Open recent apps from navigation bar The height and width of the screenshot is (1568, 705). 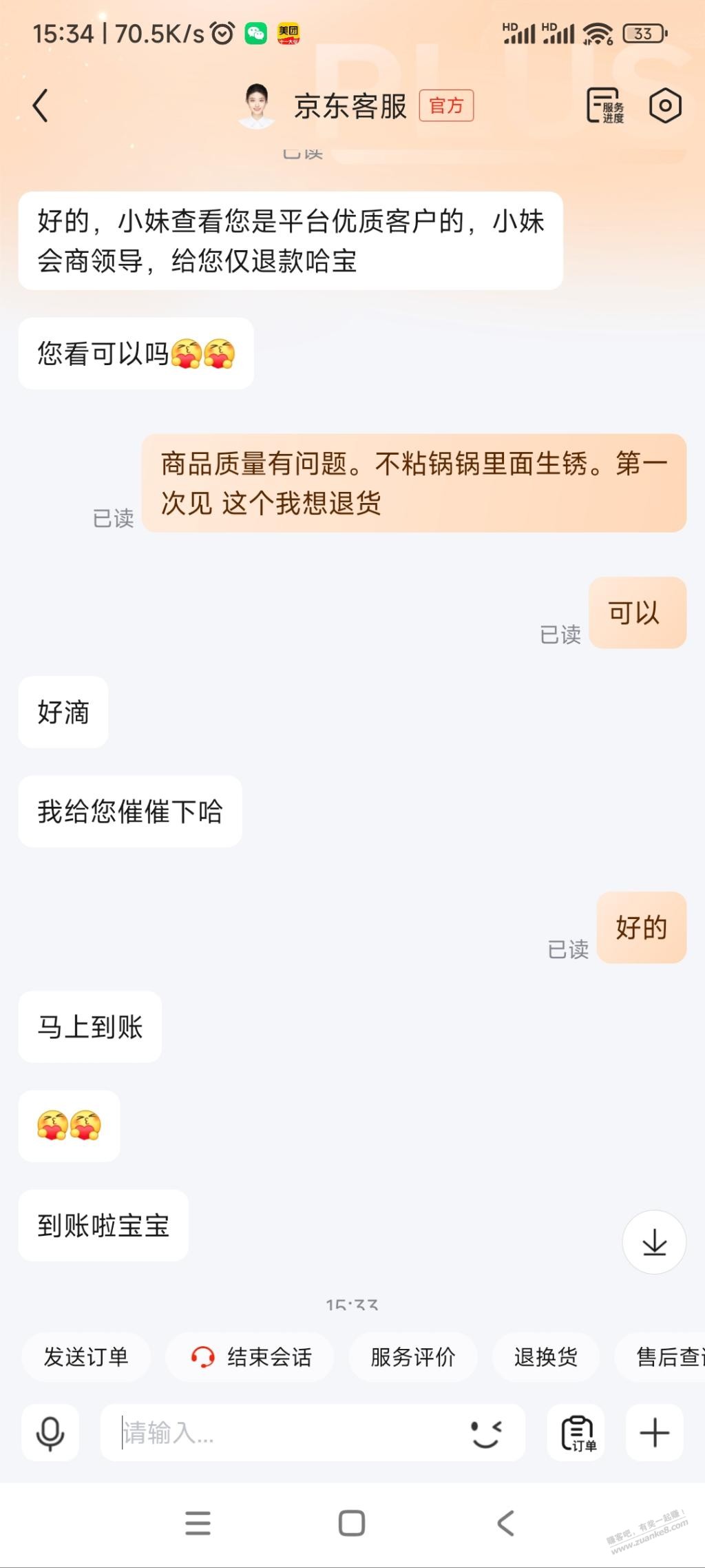coord(198,1523)
